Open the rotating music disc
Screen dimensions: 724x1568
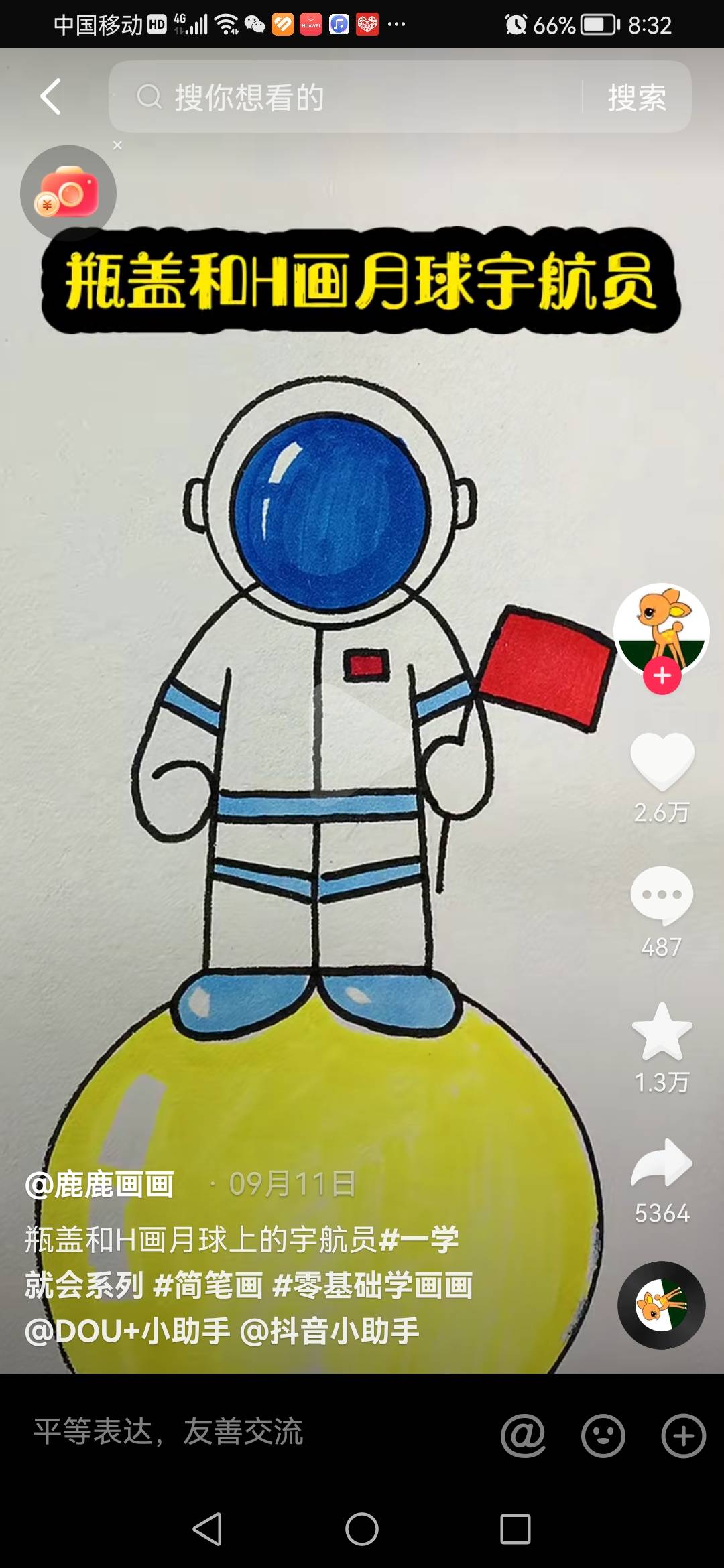(661, 1305)
